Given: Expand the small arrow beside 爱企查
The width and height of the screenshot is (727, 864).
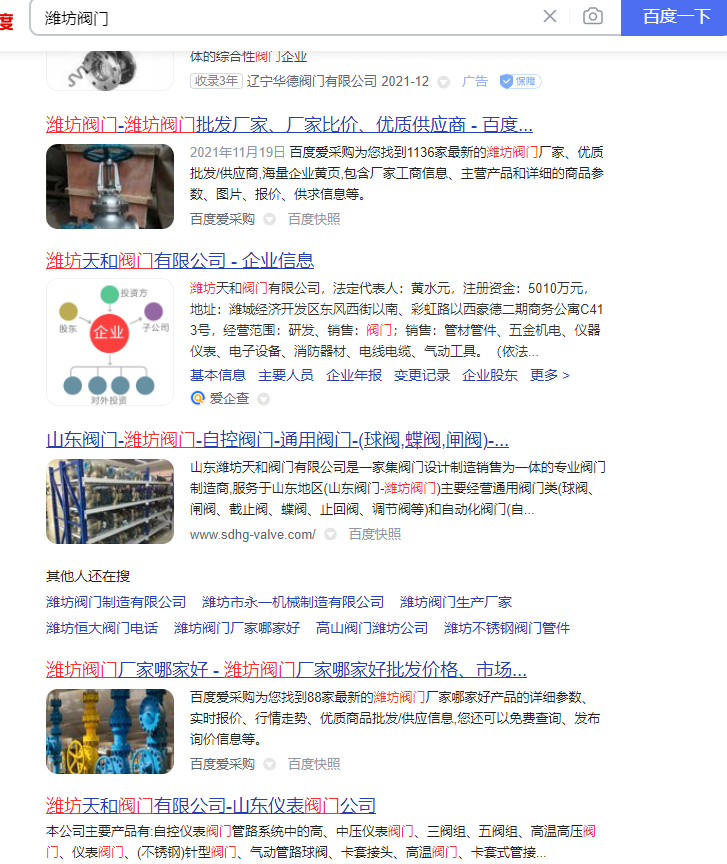Looking at the screenshot, I should tap(262, 398).
